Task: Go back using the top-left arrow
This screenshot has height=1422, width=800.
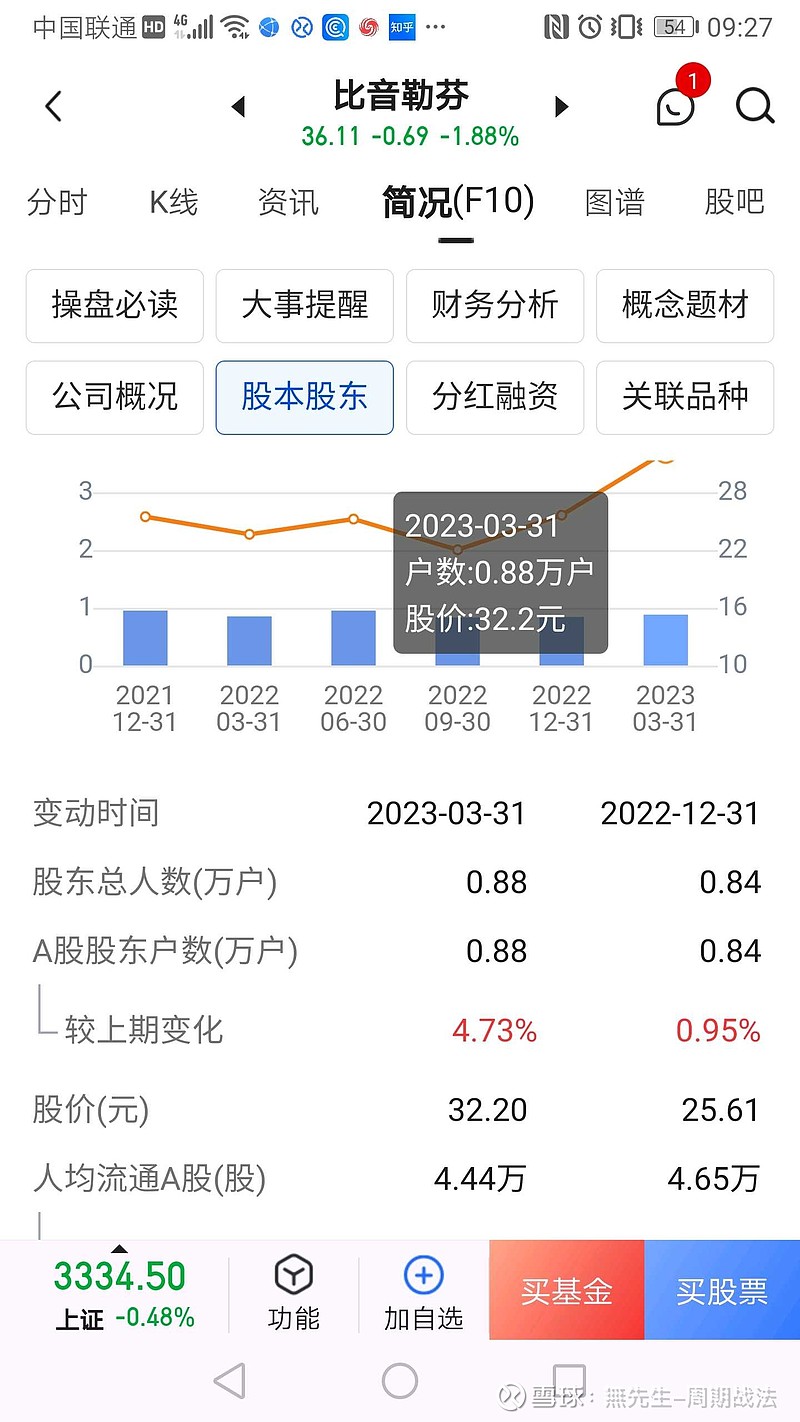Action: tap(54, 106)
